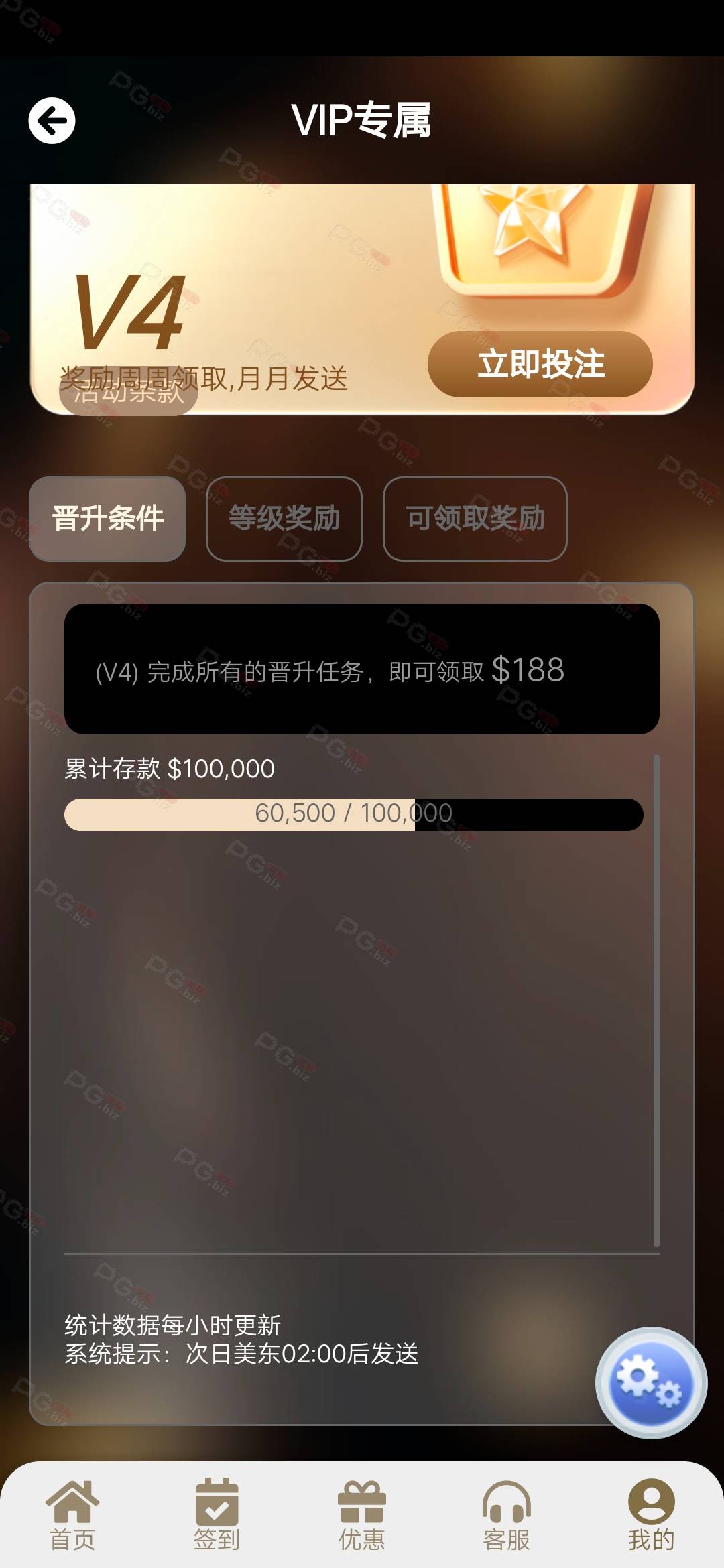The height and width of the screenshot is (1568, 724).
Task: Open the 优惠 tab
Action: (362, 1514)
